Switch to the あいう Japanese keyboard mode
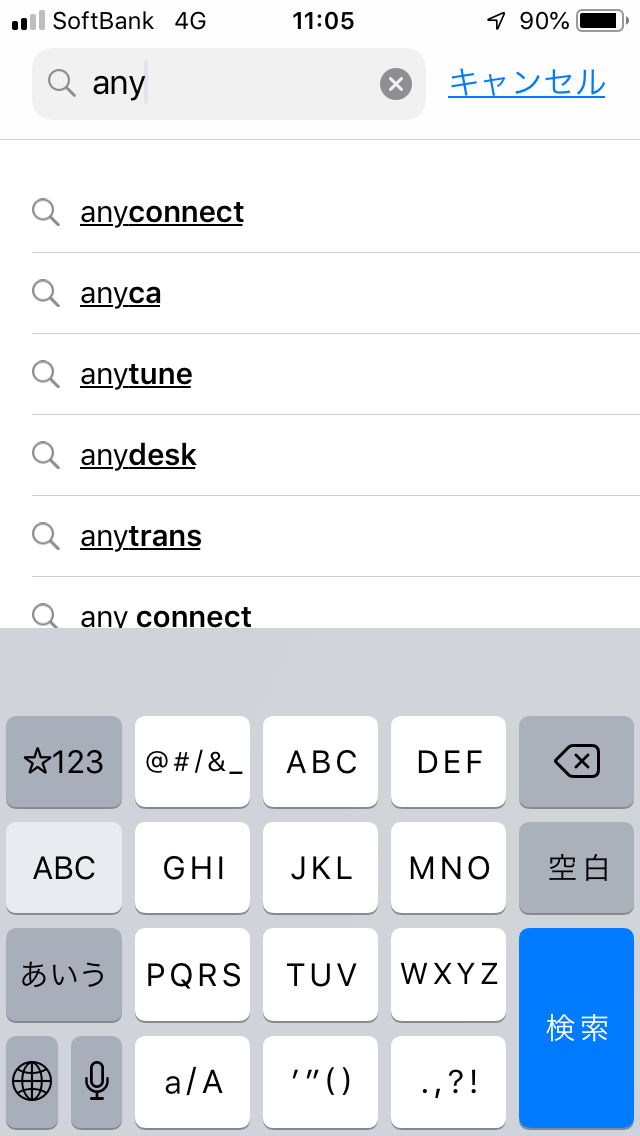 pyautogui.click(x=64, y=974)
